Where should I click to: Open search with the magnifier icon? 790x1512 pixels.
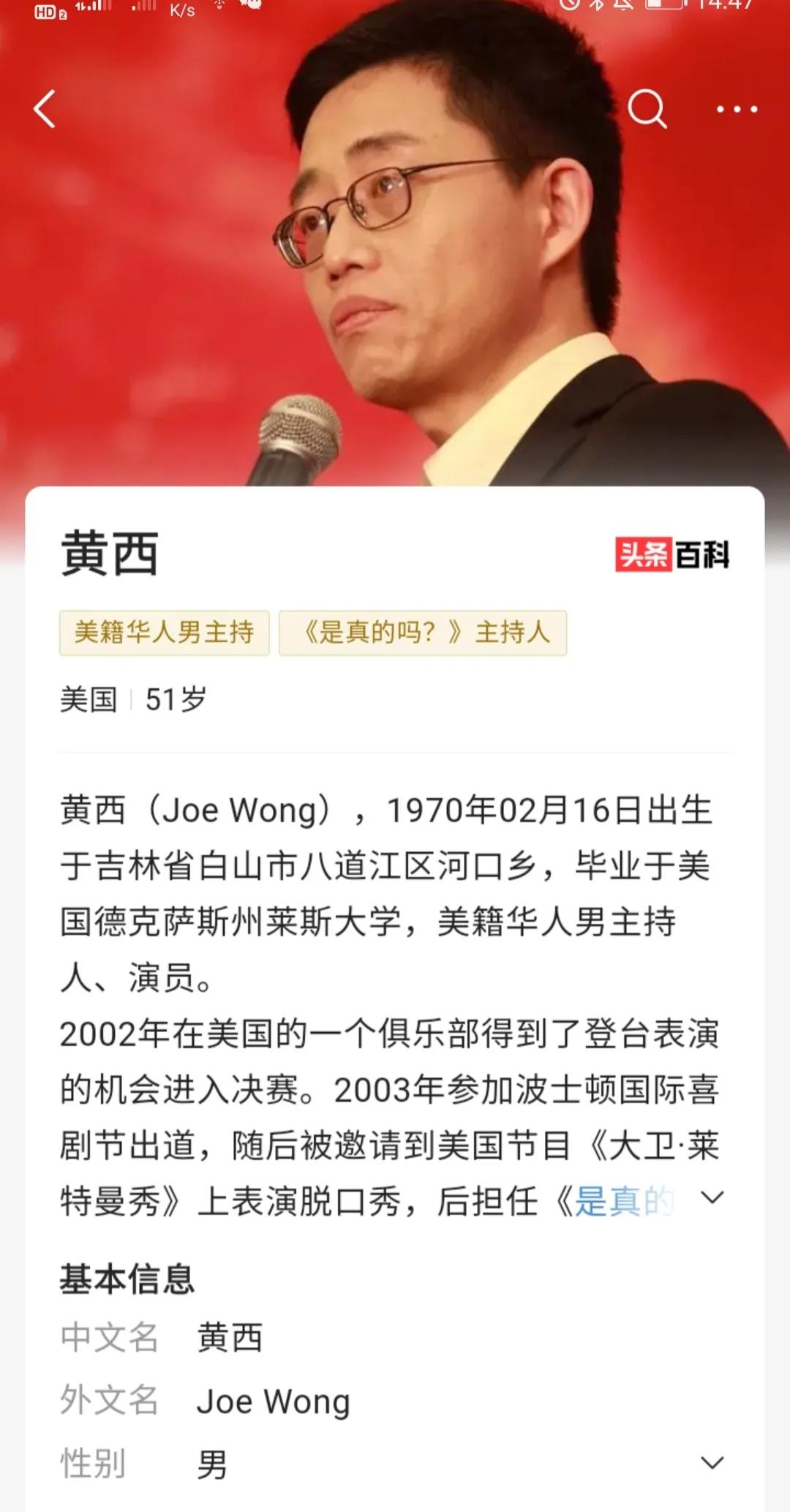pos(647,110)
